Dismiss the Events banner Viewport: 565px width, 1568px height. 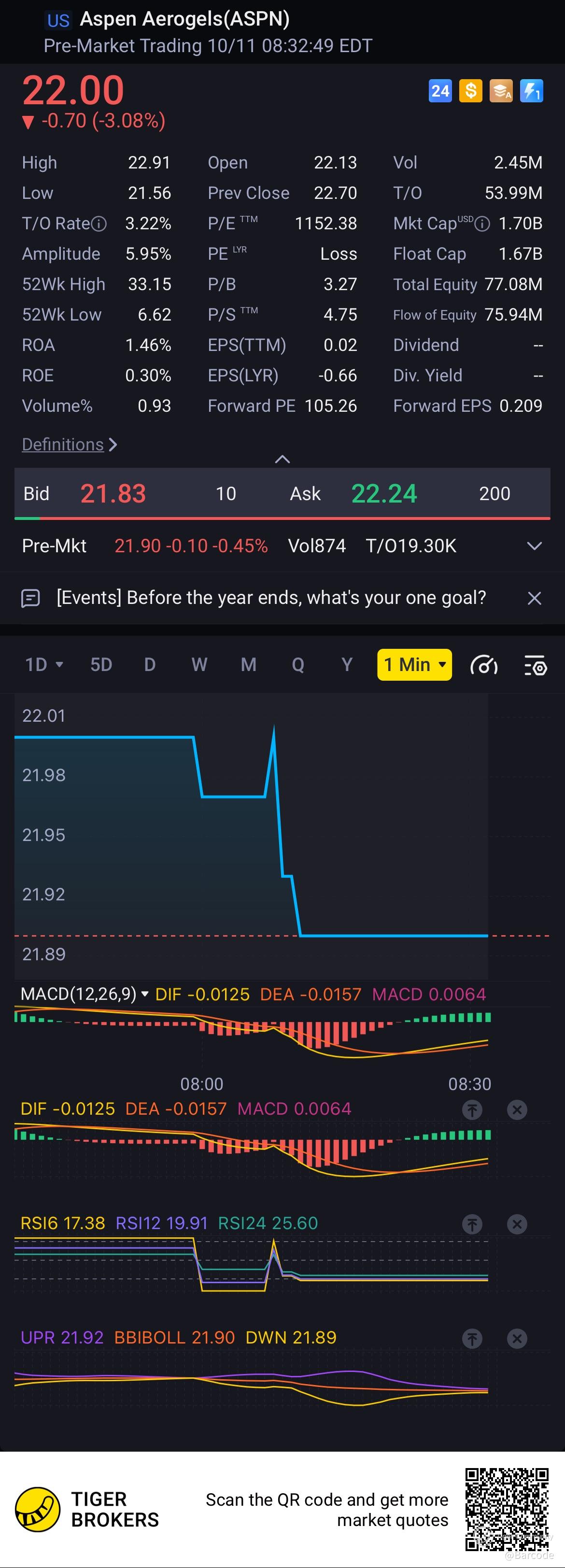[534, 598]
